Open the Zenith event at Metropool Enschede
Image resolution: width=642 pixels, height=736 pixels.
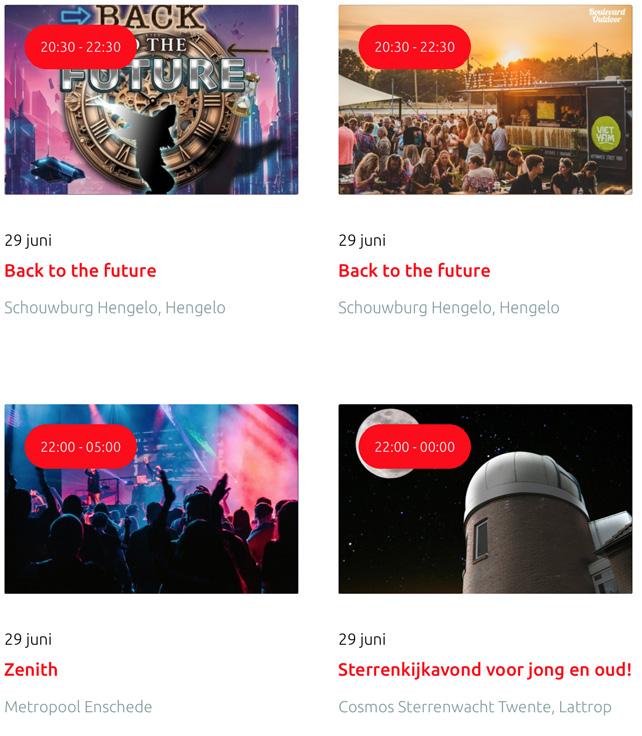[151, 498]
